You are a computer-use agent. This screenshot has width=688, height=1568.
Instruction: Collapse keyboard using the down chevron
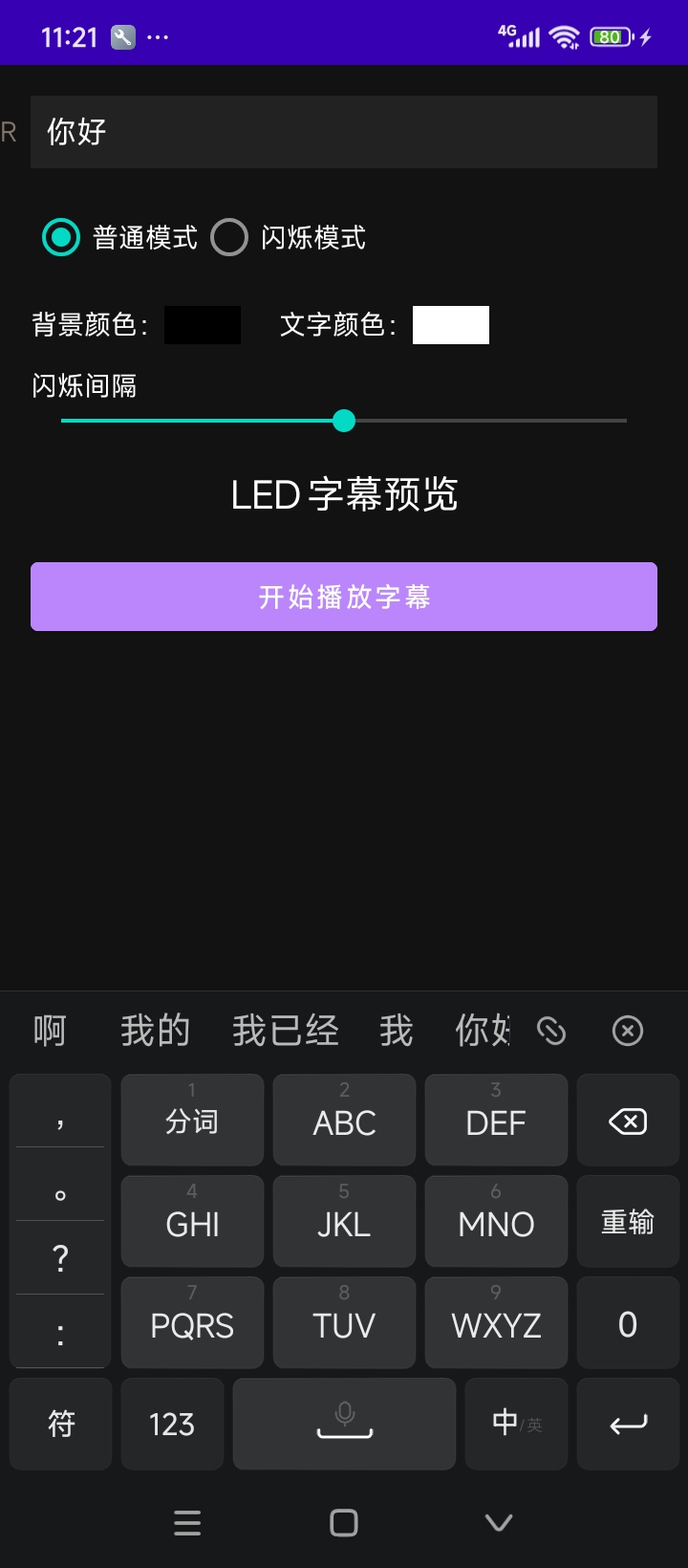pyautogui.click(x=498, y=1523)
